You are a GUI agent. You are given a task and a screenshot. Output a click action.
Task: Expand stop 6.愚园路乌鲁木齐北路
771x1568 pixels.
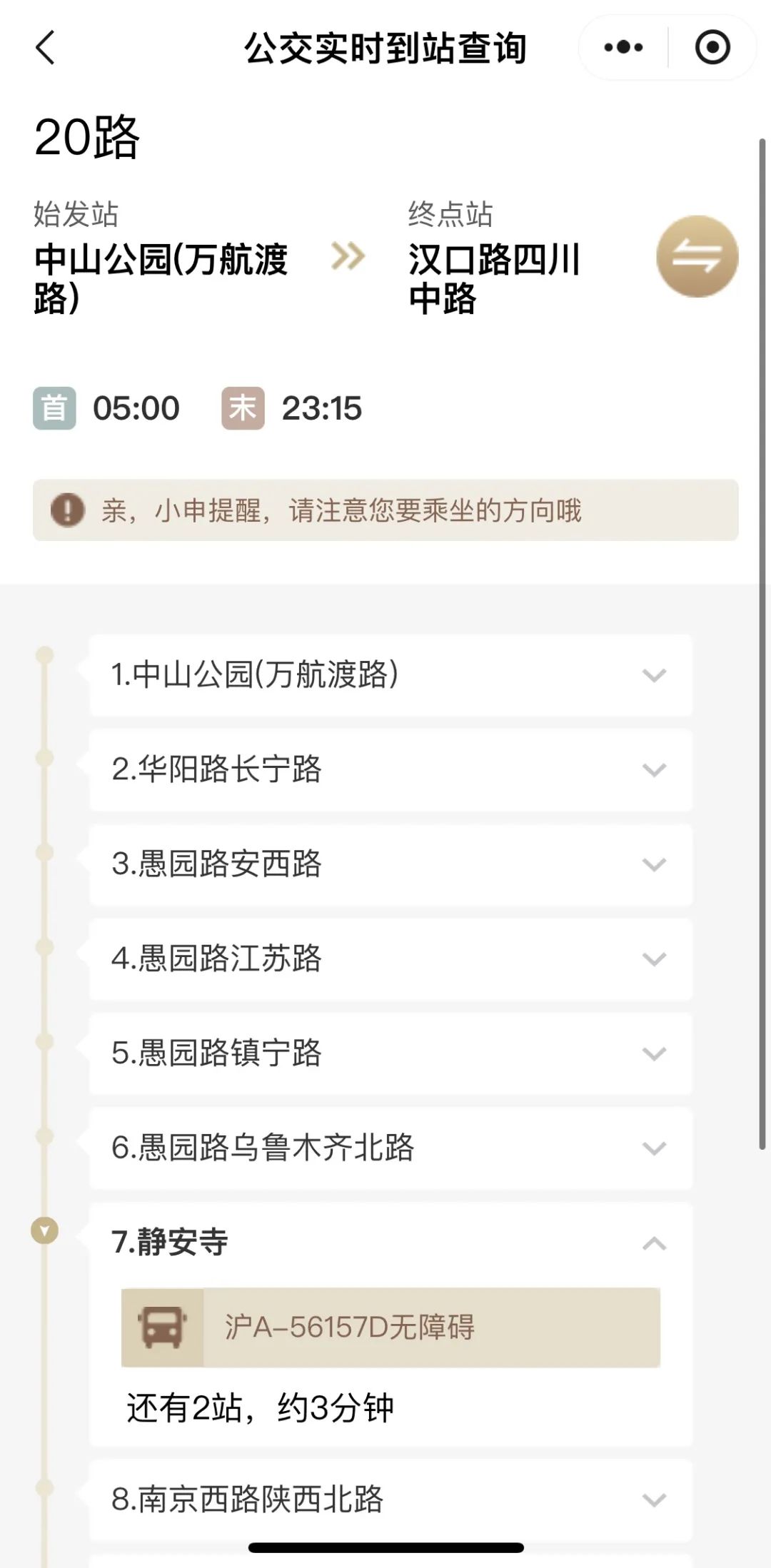pos(654,1148)
